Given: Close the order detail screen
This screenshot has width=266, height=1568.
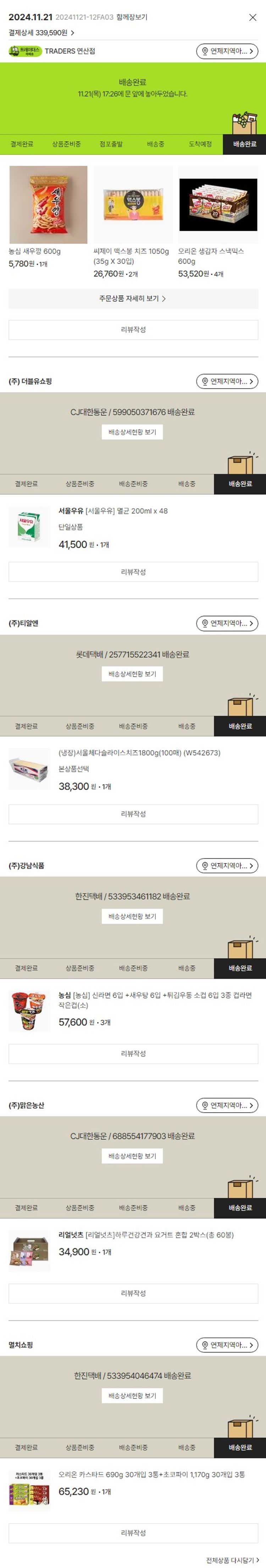Looking at the screenshot, I should (x=253, y=17).
